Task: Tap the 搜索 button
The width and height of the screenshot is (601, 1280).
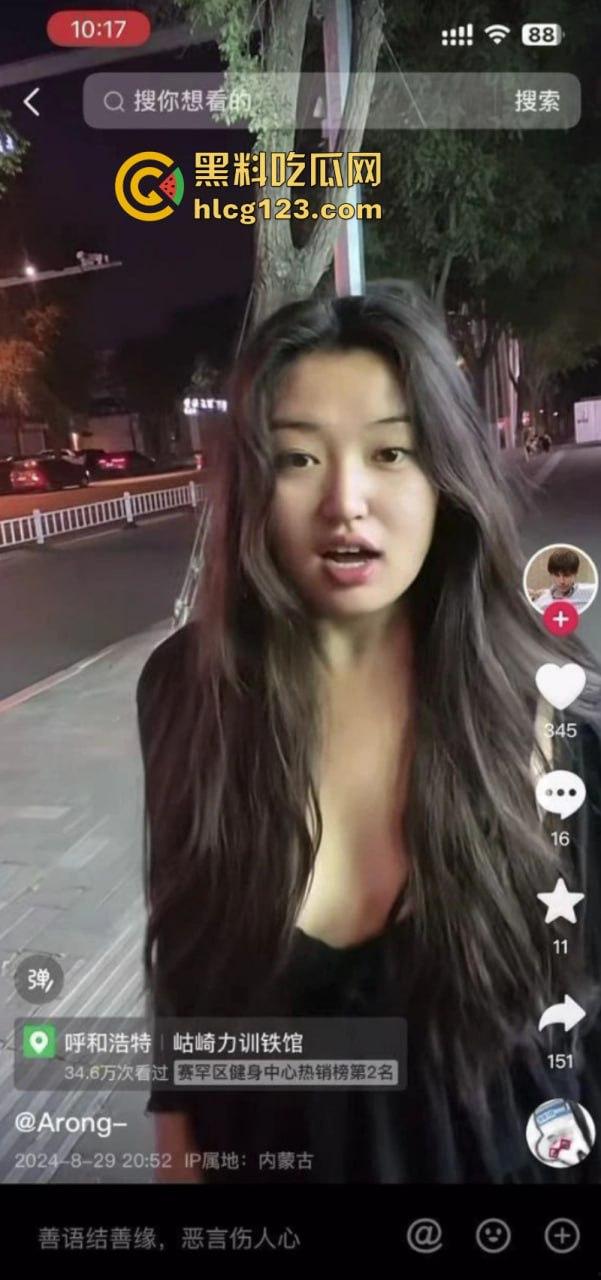Action: point(537,101)
